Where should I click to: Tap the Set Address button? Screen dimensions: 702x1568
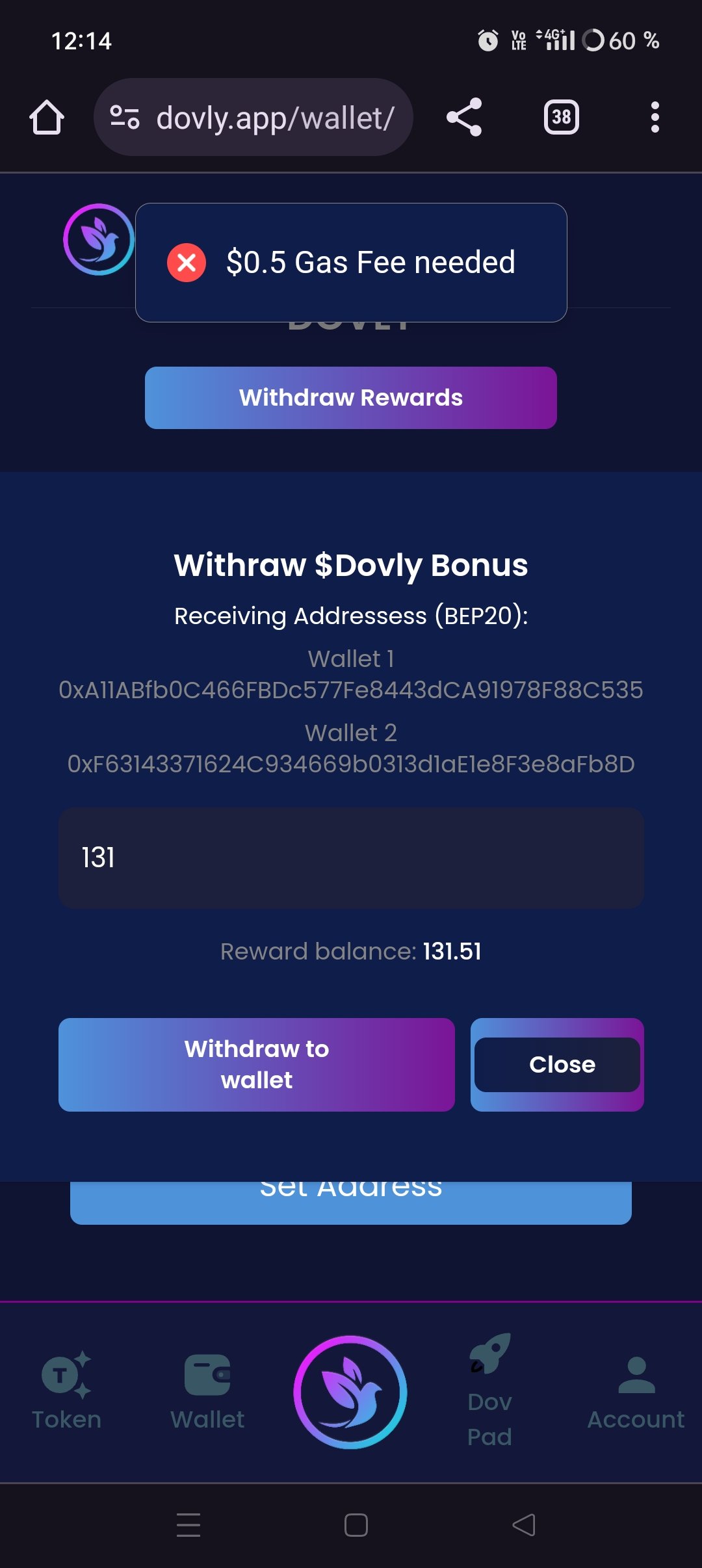pos(351,1203)
